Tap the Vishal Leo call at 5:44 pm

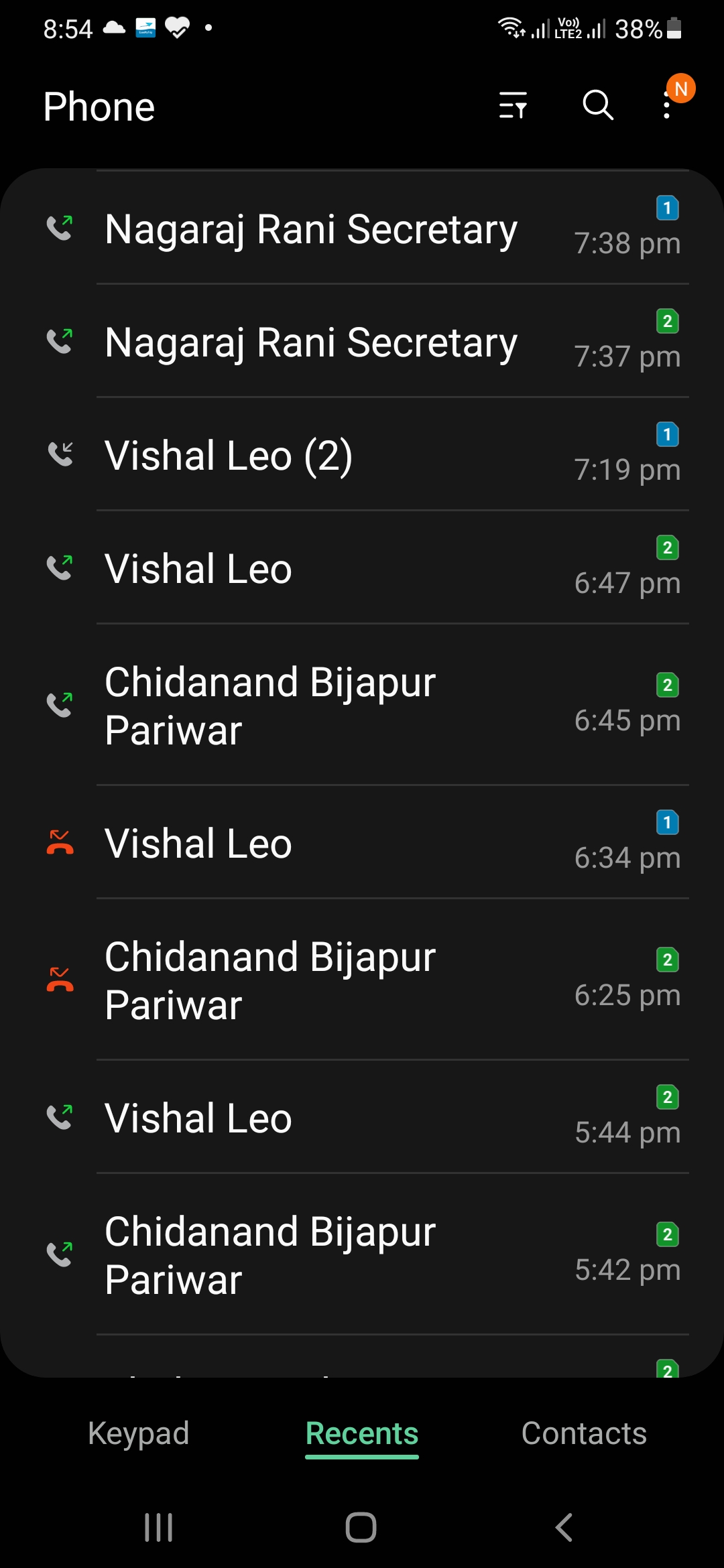pos(198,1118)
